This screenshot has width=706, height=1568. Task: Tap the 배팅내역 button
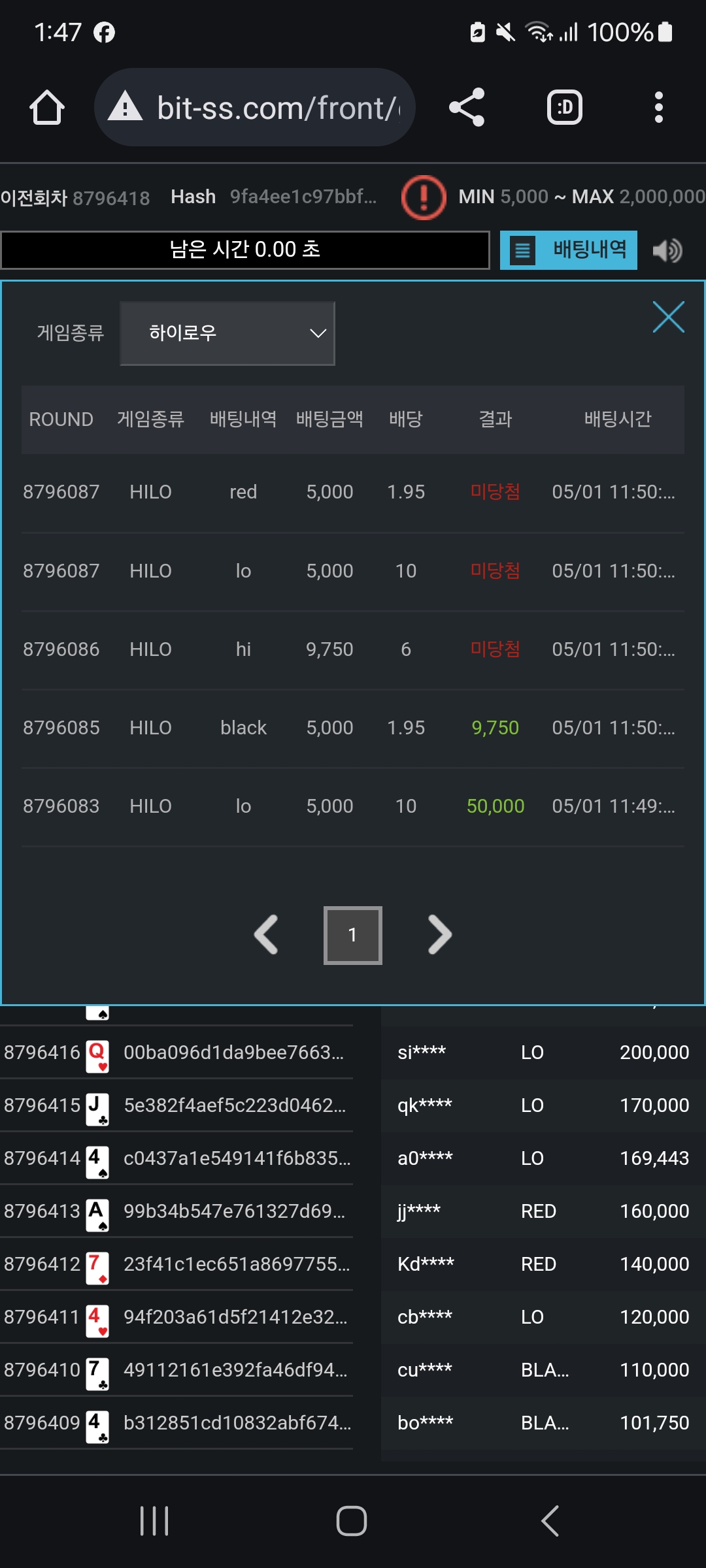(569, 250)
